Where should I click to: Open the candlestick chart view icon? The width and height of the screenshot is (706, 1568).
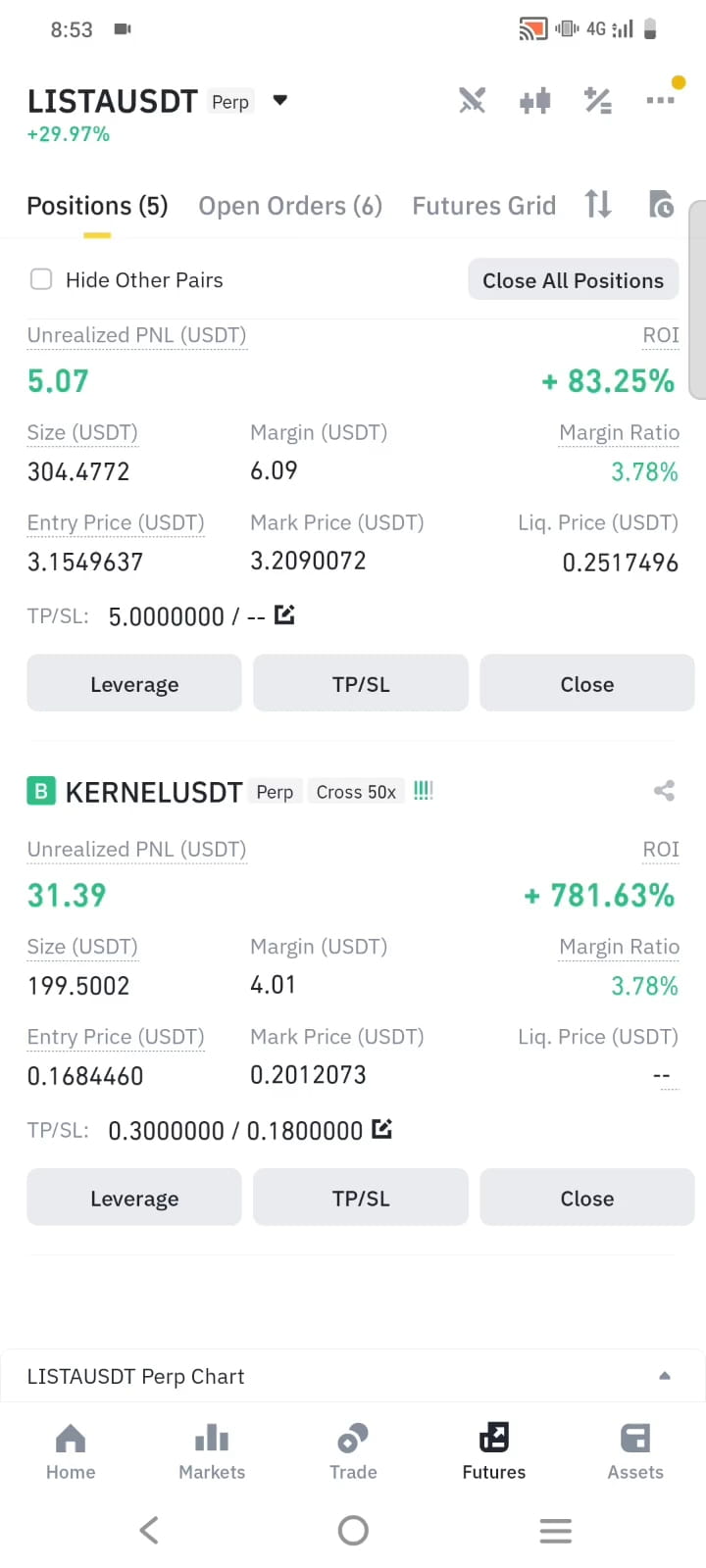tap(535, 100)
